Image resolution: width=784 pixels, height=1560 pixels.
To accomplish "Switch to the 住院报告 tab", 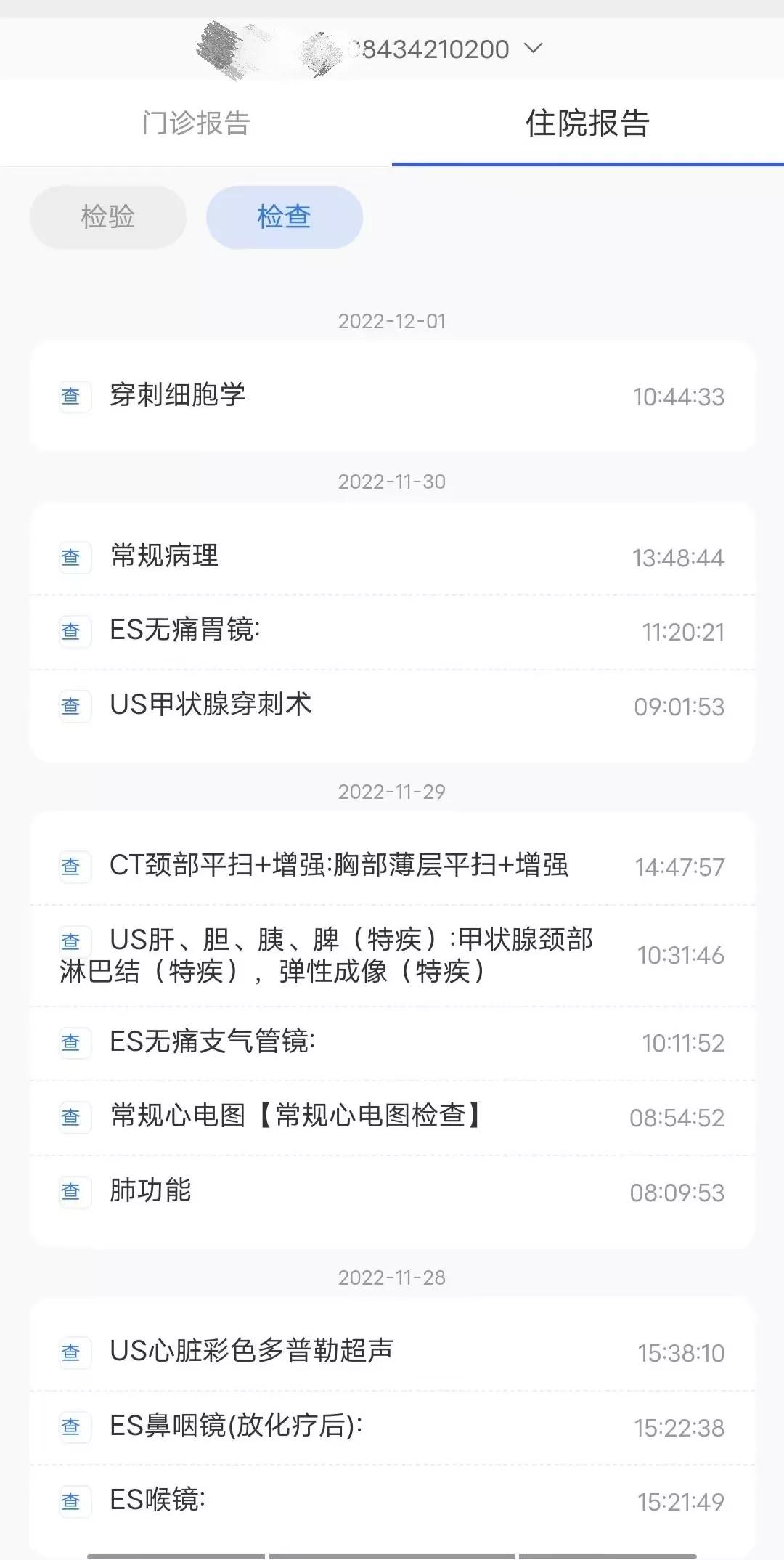I will (x=587, y=123).
